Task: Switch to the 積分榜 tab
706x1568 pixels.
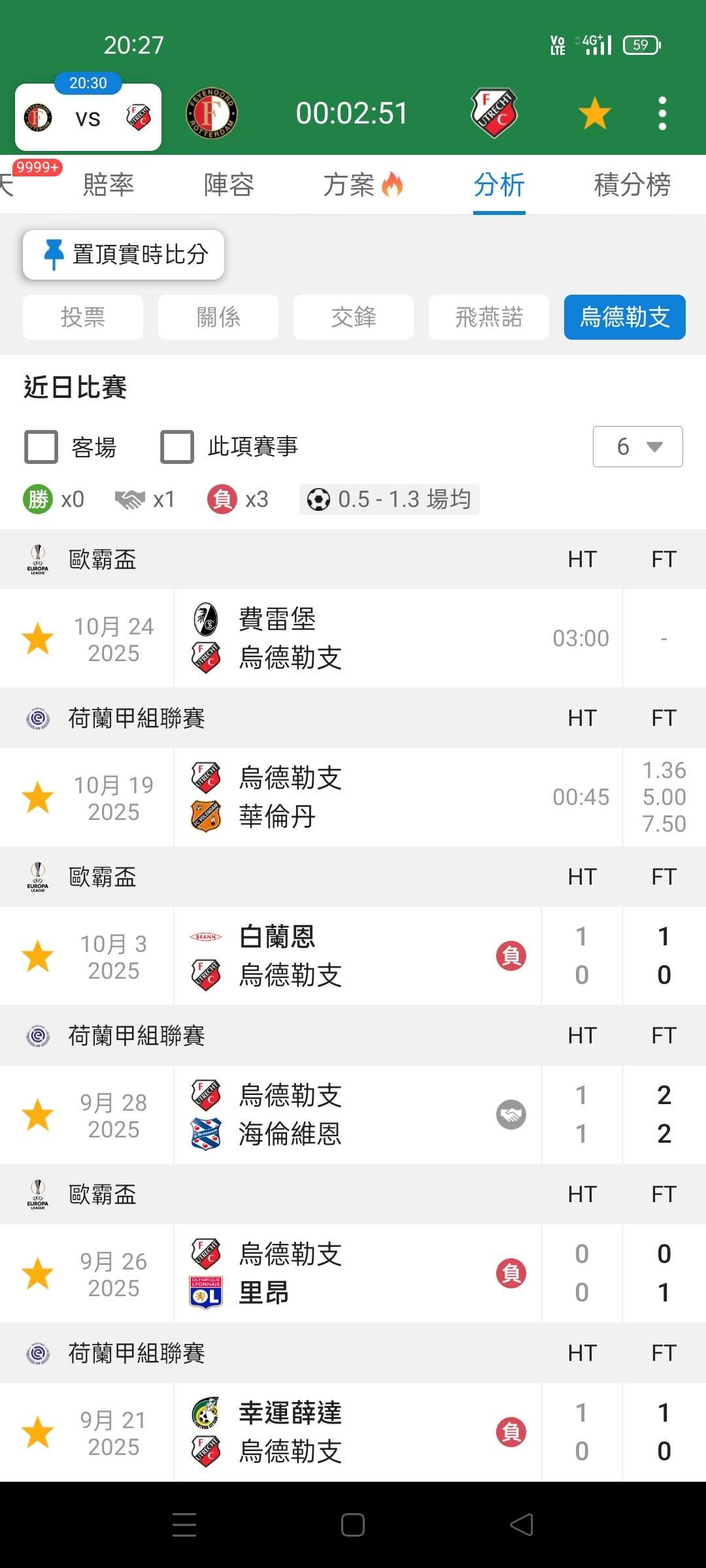Action: point(631,185)
